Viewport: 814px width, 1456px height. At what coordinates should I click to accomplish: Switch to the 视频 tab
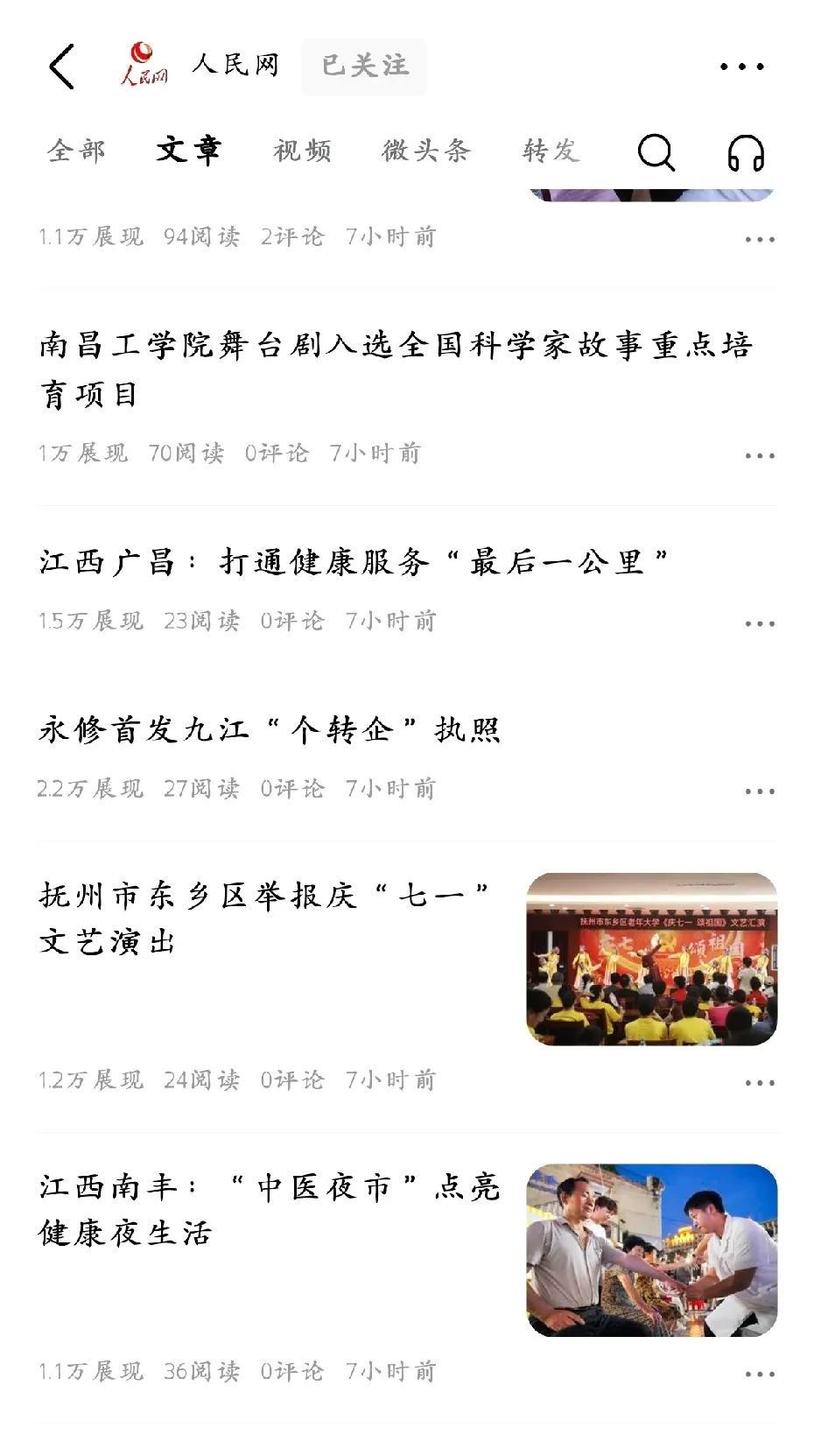[302, 151]
